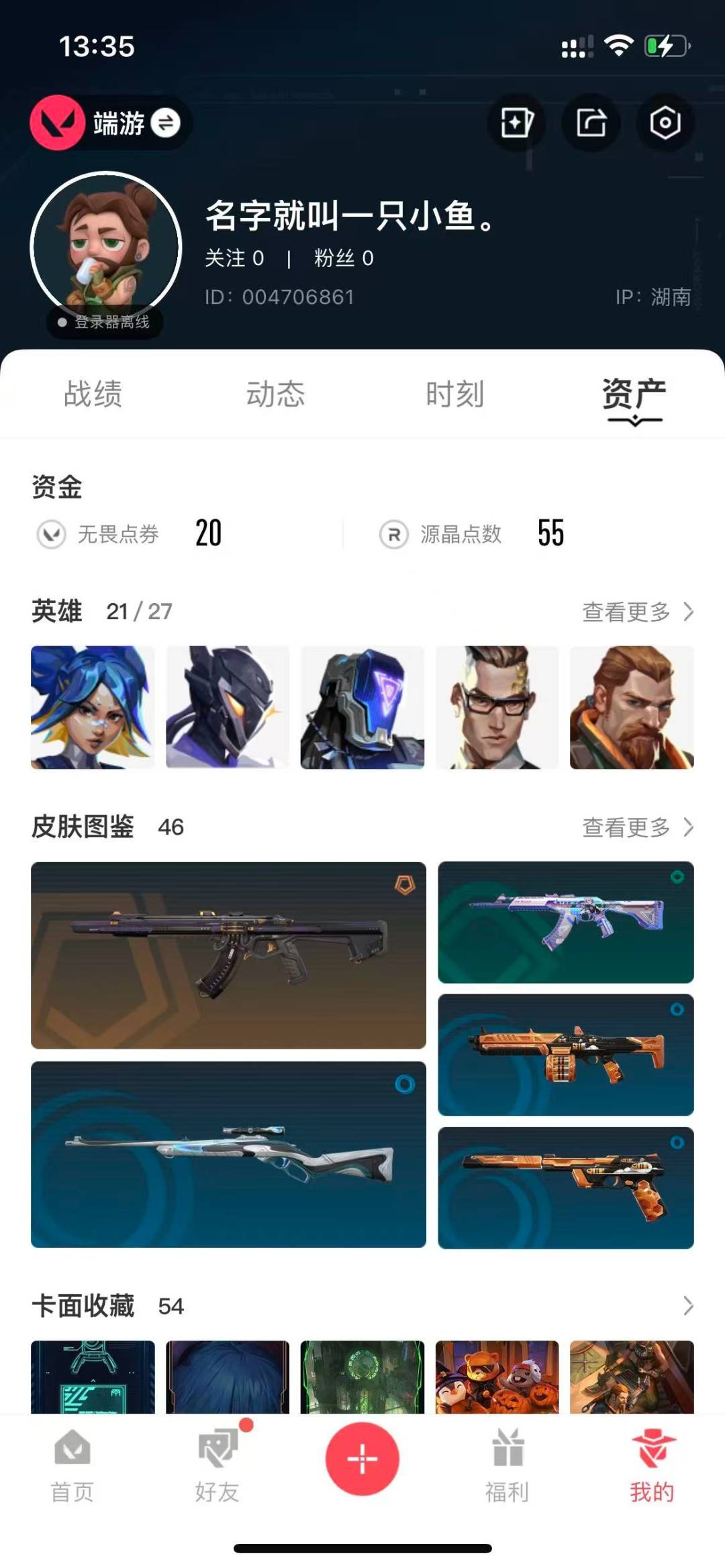The image size is (725, 1568).
Task: Tap the profile avatar picture
Action: coord(106,247)
